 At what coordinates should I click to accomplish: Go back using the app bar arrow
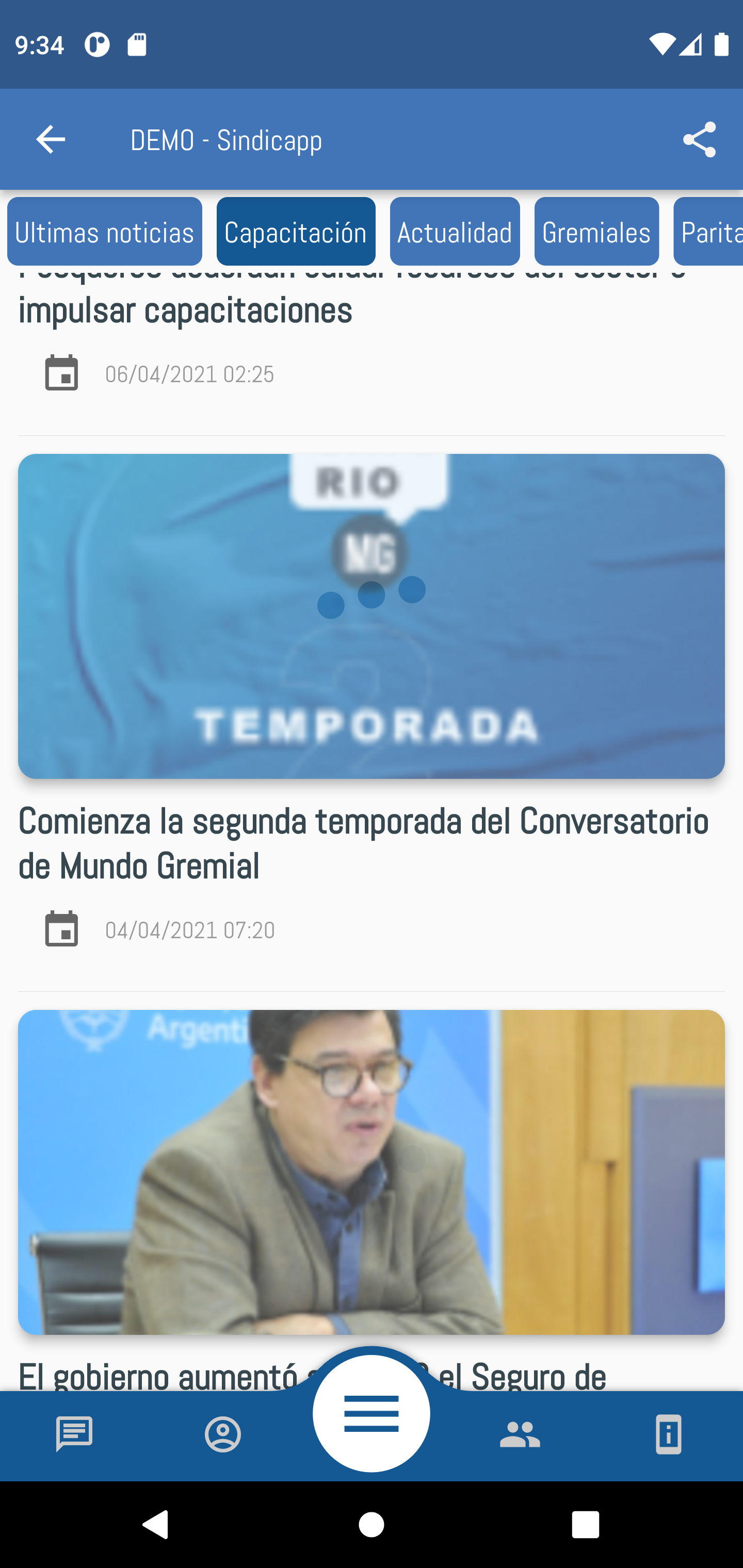51,140
